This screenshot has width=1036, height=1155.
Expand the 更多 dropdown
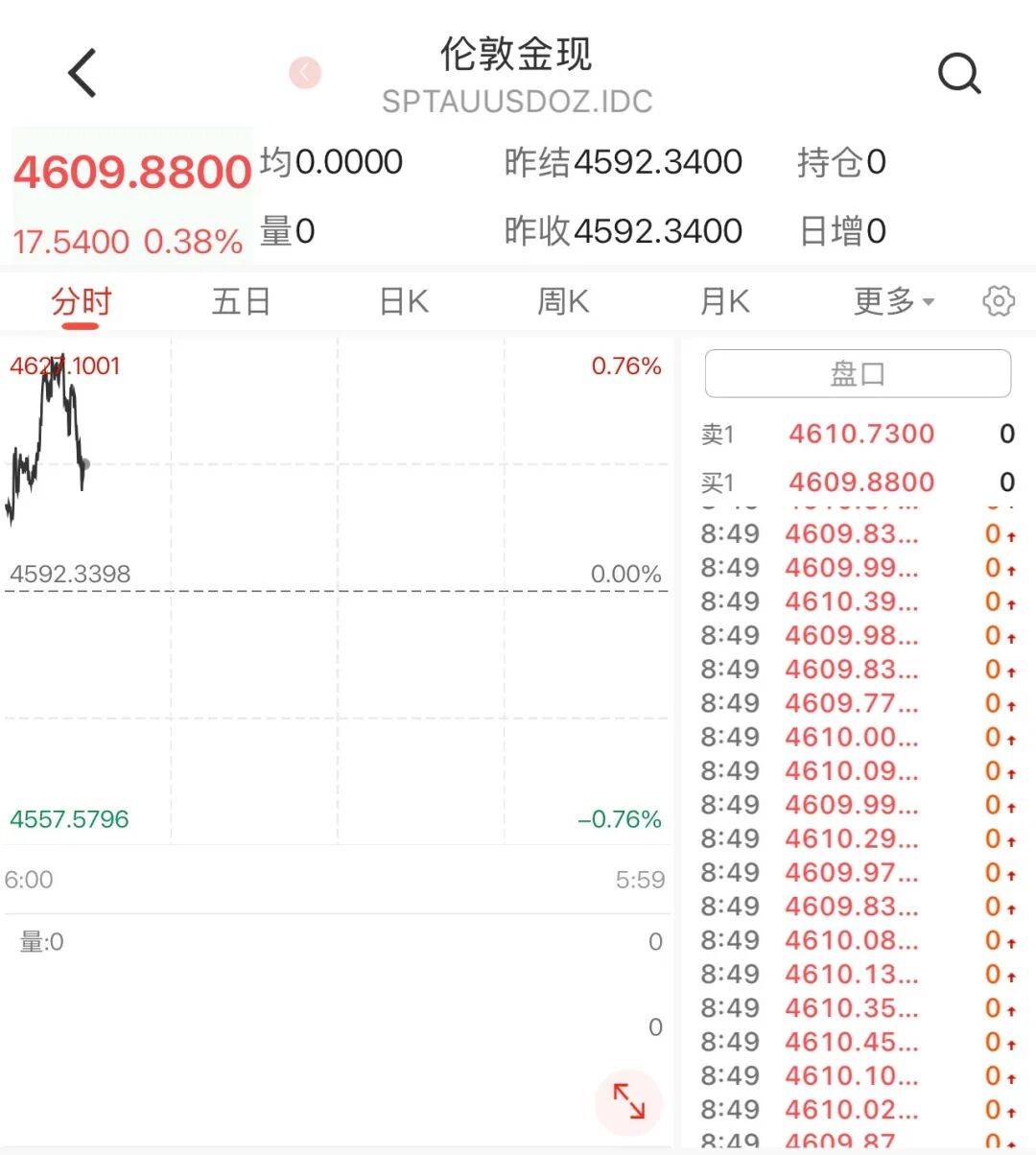(x=894, y=301)
